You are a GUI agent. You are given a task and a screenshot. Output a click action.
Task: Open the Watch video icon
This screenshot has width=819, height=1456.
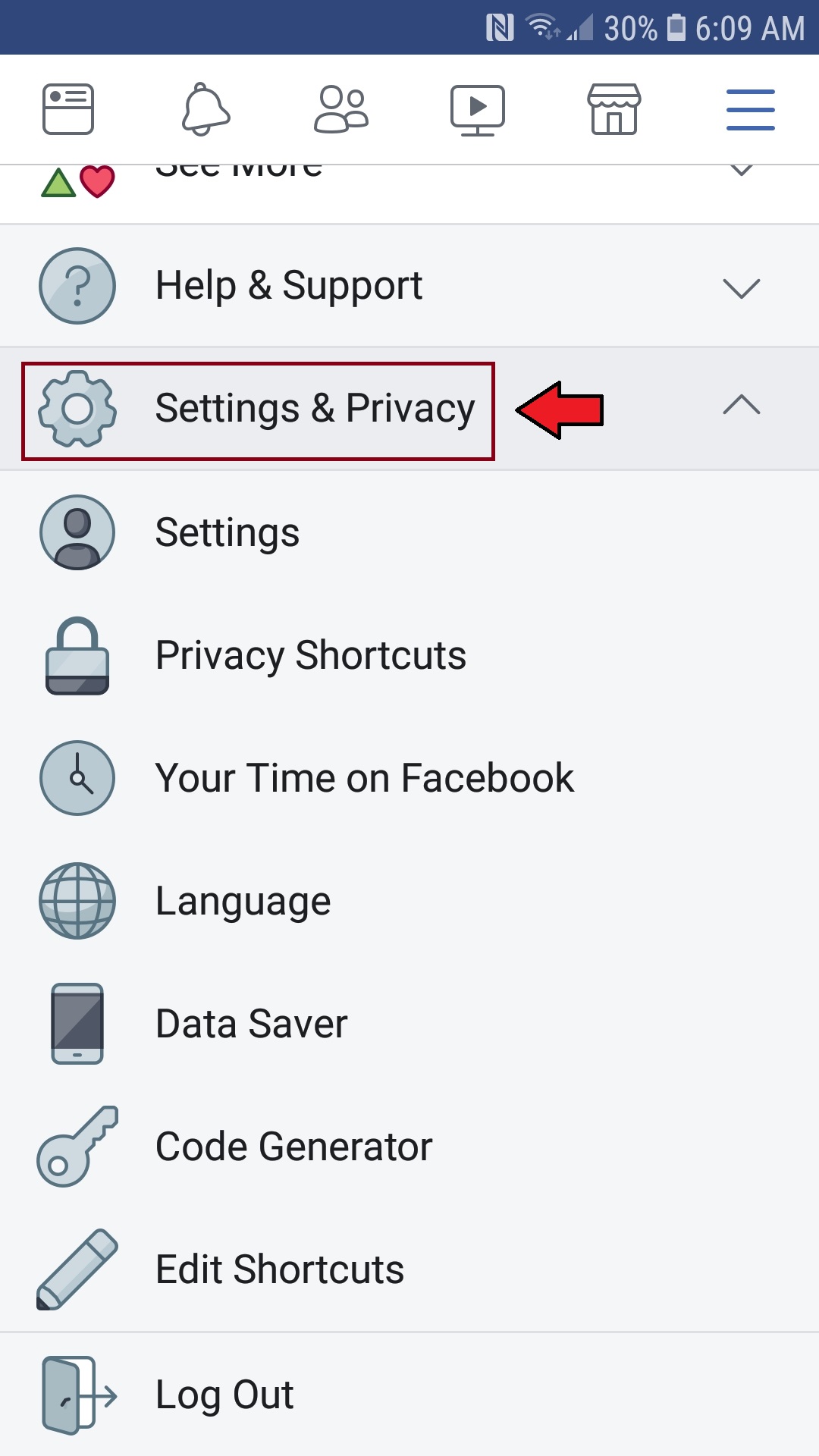pyautogui.click(x=477, y=108)
